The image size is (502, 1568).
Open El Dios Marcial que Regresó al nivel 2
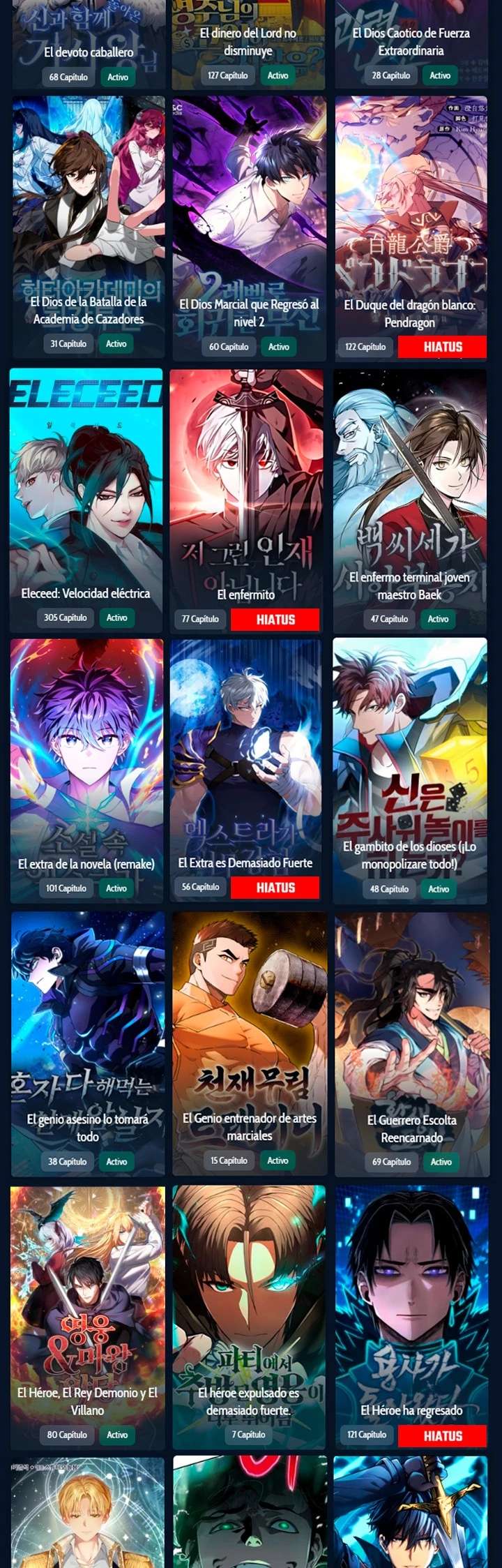click(x=249, y=227)
